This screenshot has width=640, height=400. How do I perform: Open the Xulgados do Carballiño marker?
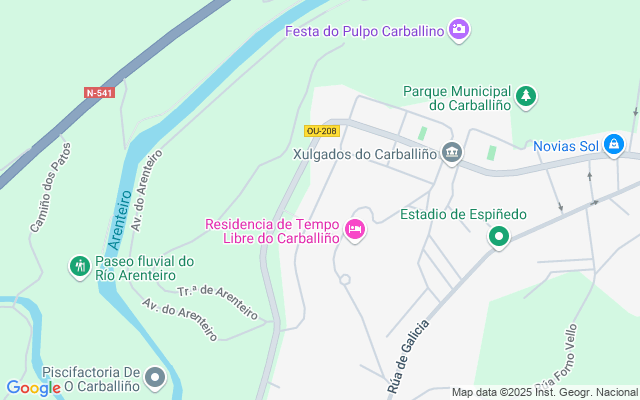[452, 154]
